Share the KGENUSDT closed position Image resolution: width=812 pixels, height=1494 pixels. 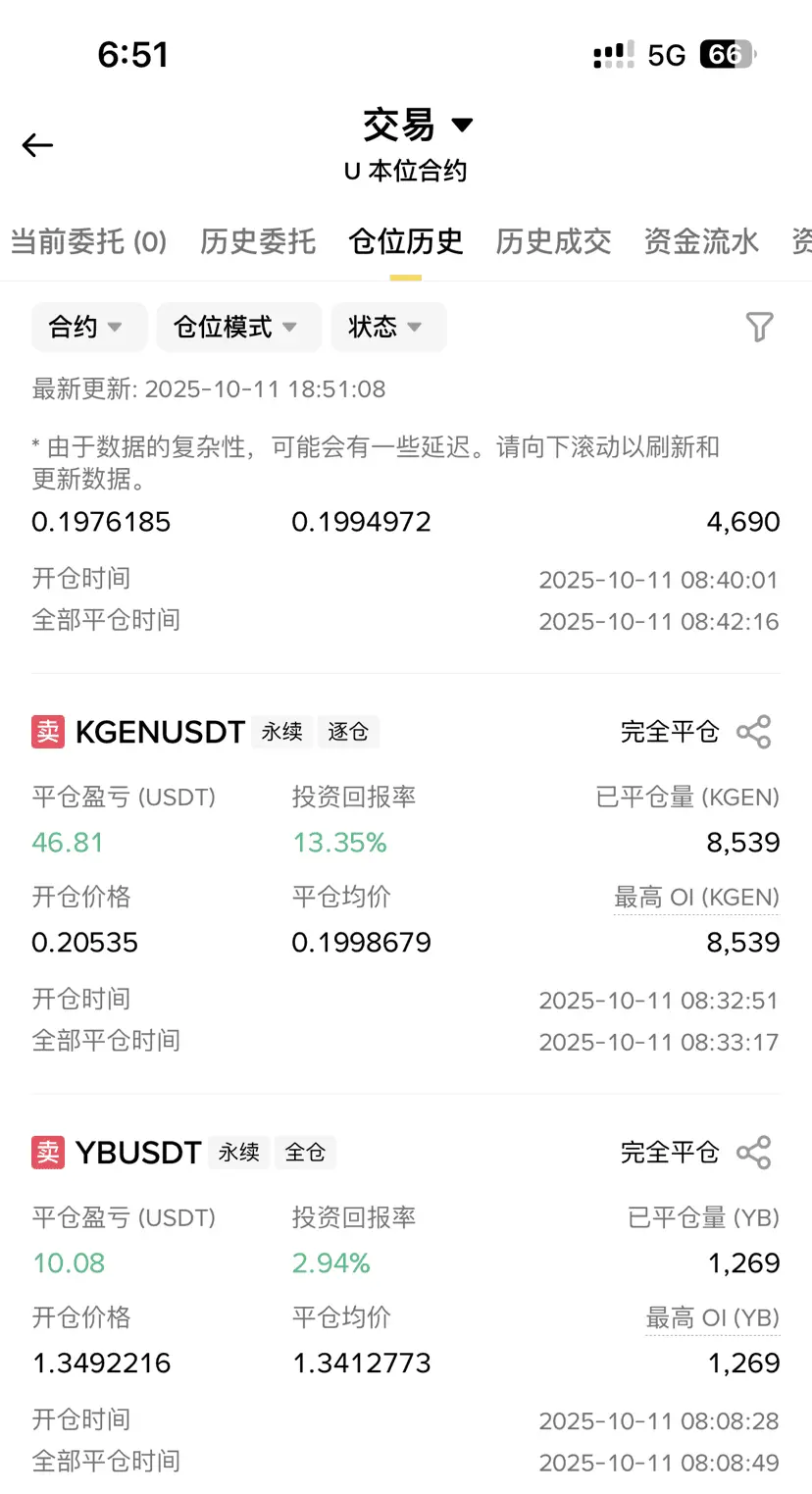point(753,732)
